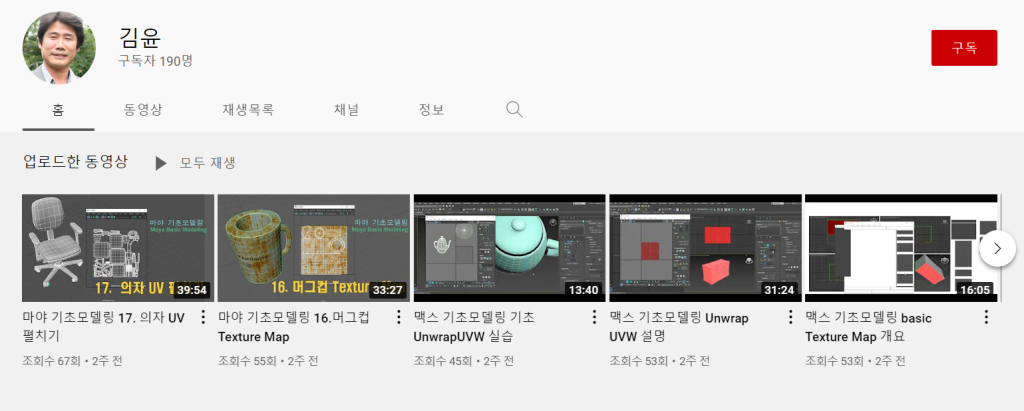Open the 김윤 channel profile picture
Screen dimensions: 1024x411
coord(59,48)
